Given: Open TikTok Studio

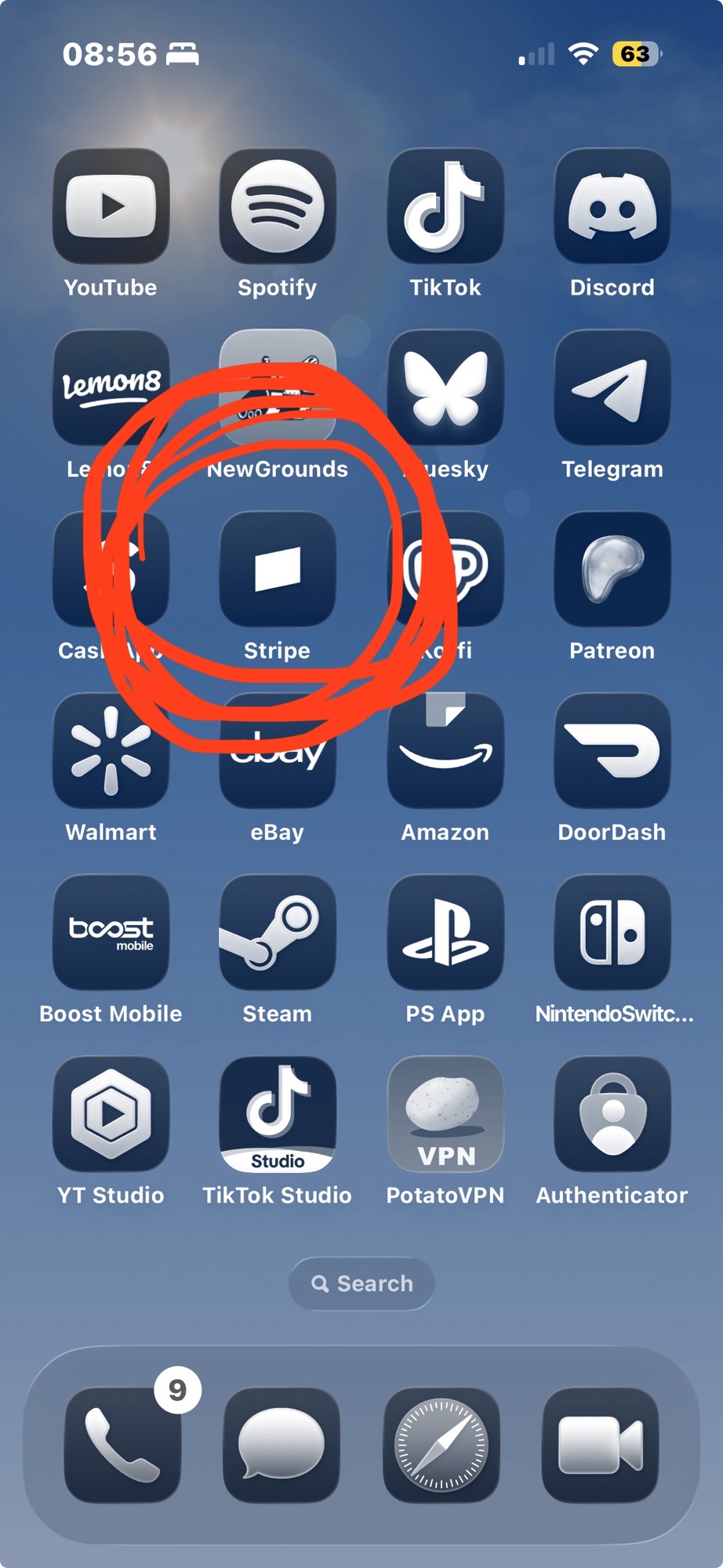Looking at the screenshot, I should (x=278, y=1114).
